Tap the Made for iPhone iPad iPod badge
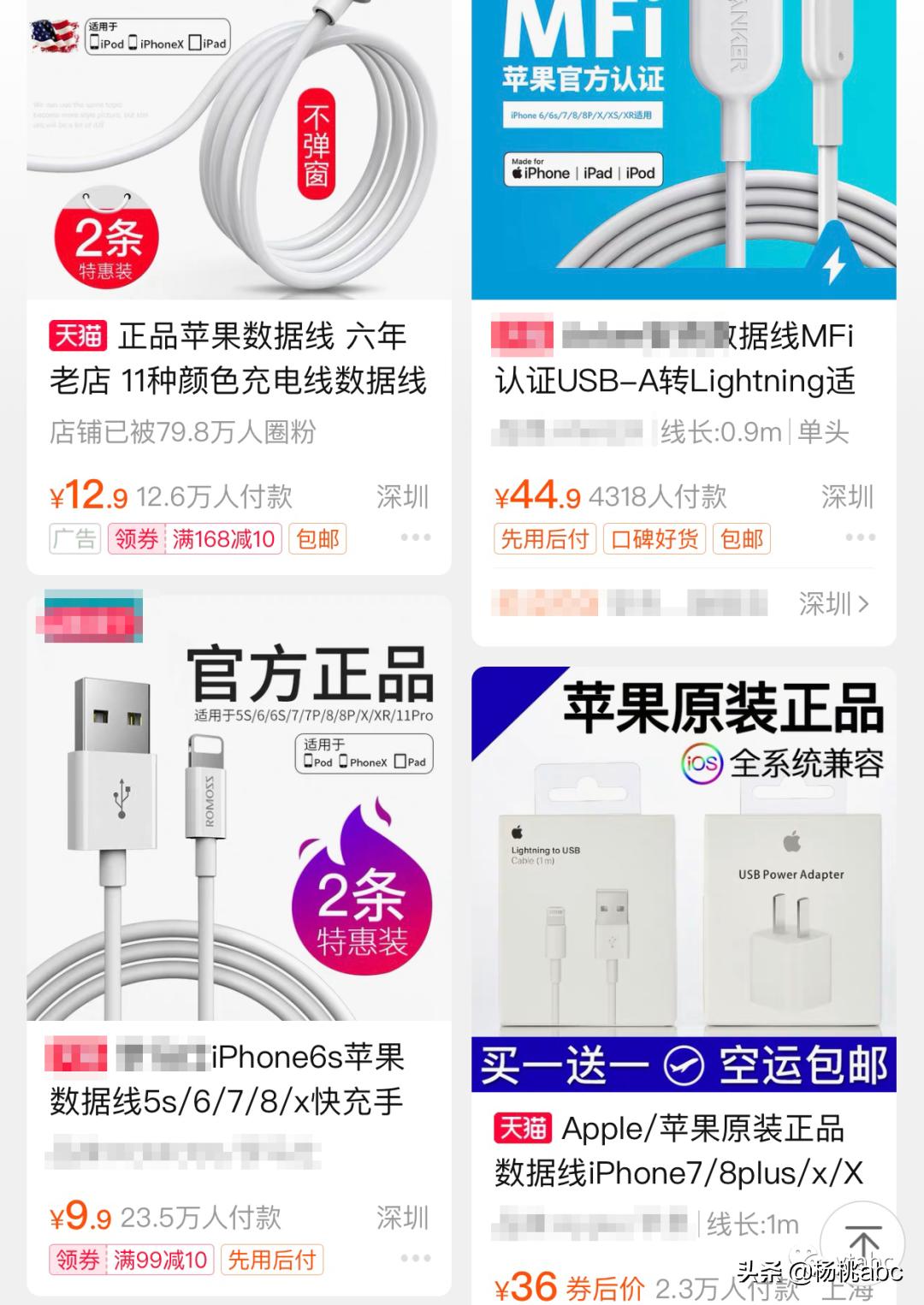 click(x=583, y=170)
